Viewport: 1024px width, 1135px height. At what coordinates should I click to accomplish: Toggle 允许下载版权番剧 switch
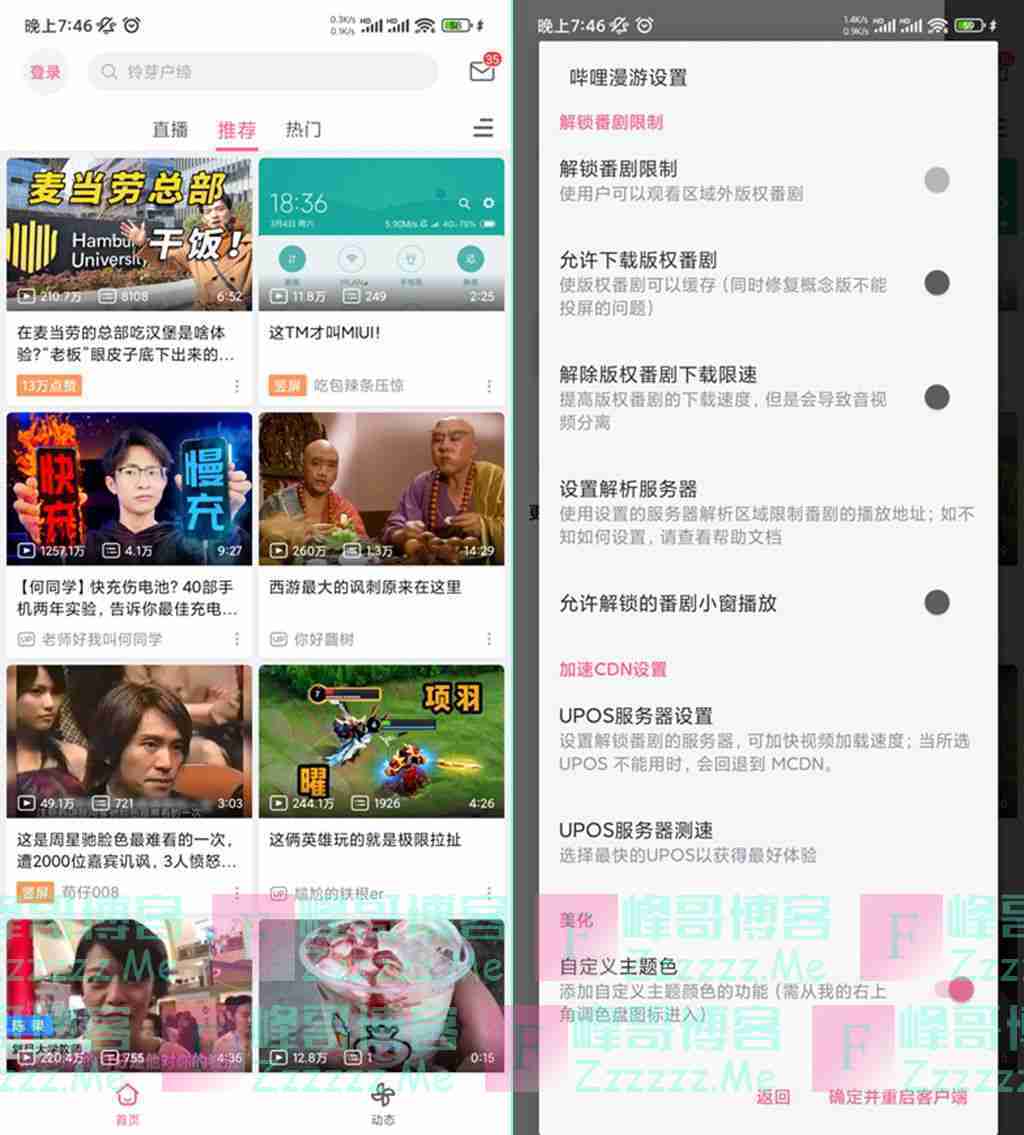tap(936, 283)
